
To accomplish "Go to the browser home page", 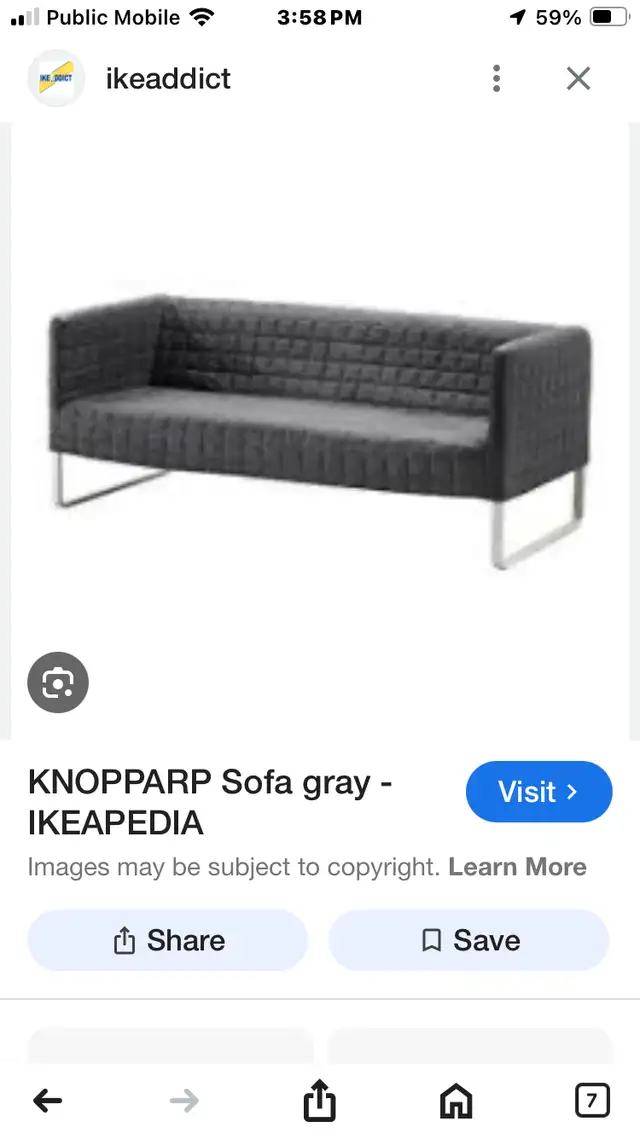I will tap(456, 1101).
